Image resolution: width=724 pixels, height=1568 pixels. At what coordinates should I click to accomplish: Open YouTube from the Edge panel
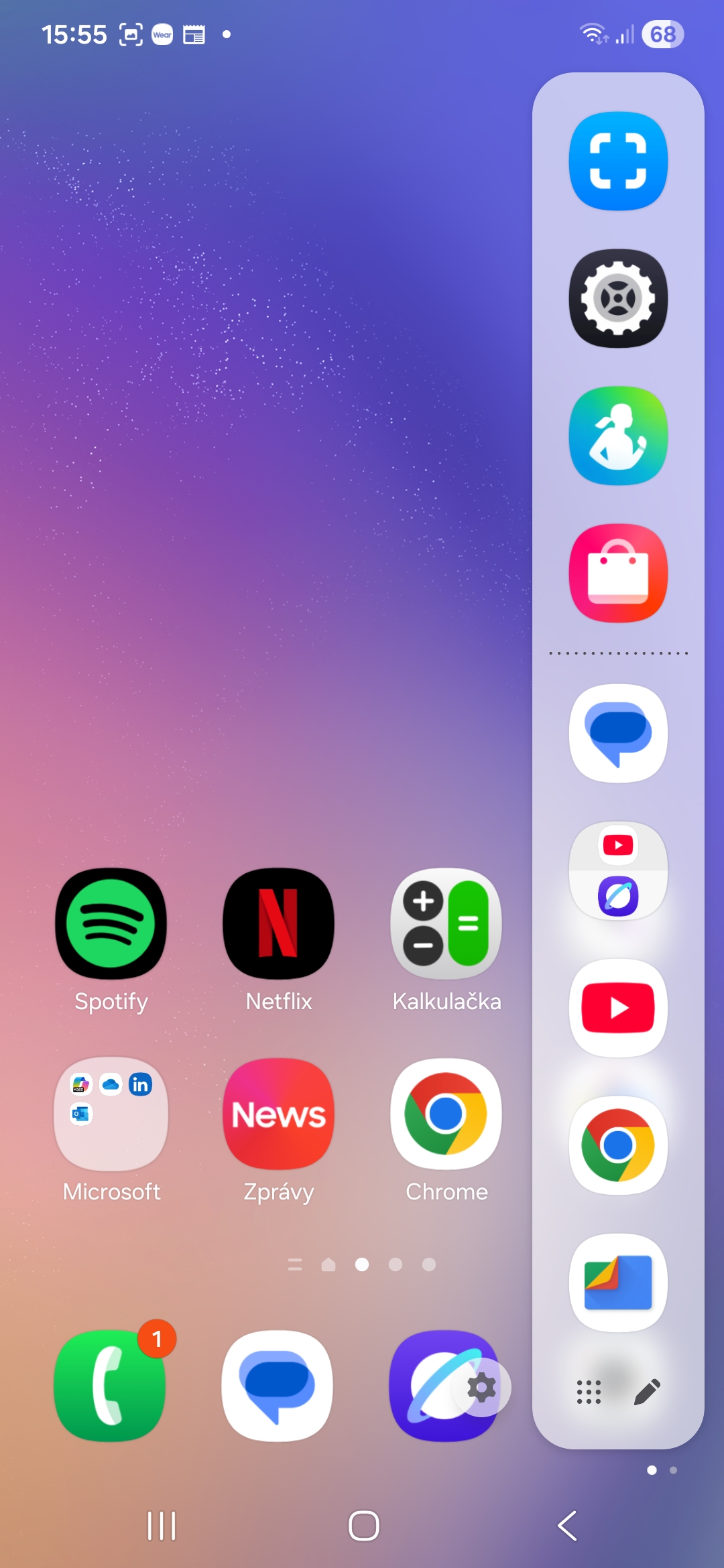(x=617, y=1008)
